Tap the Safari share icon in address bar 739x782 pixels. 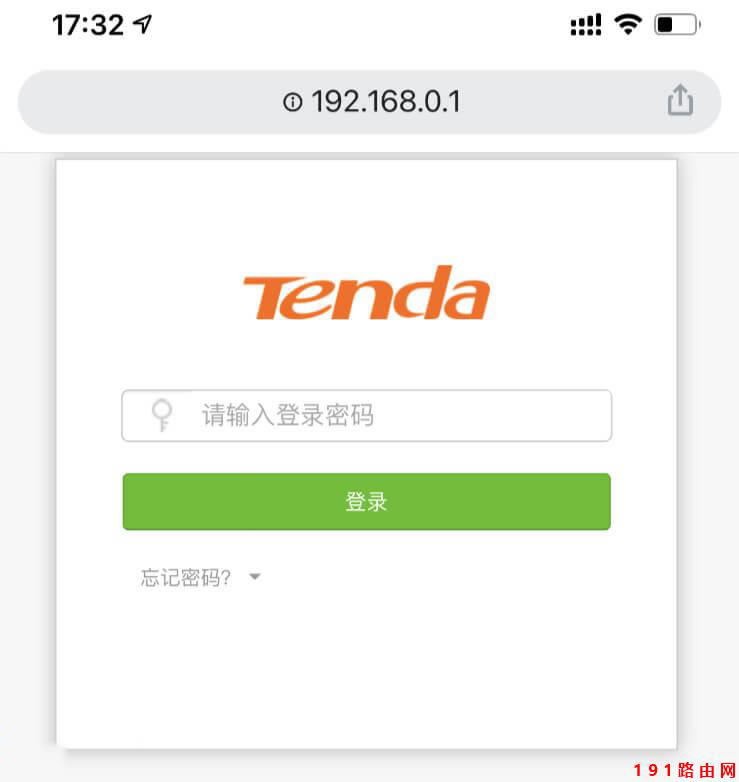(x=681, y=100)
